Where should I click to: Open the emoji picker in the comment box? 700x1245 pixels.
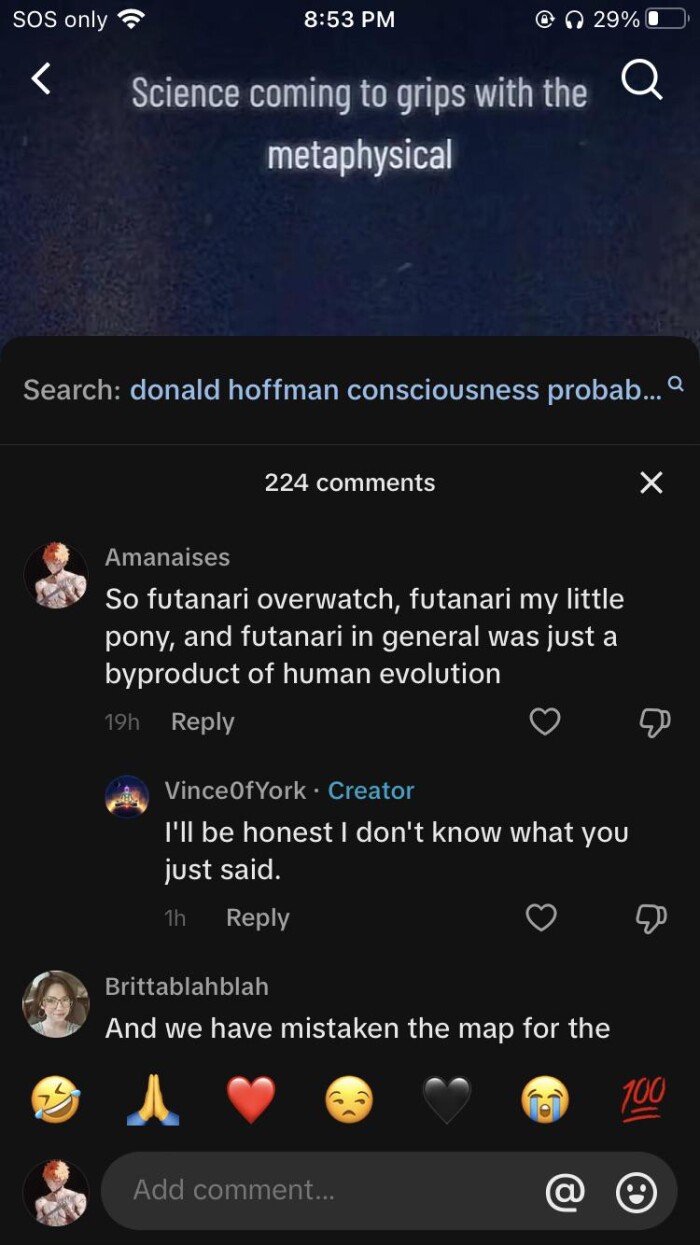[x=636, y=1191]
